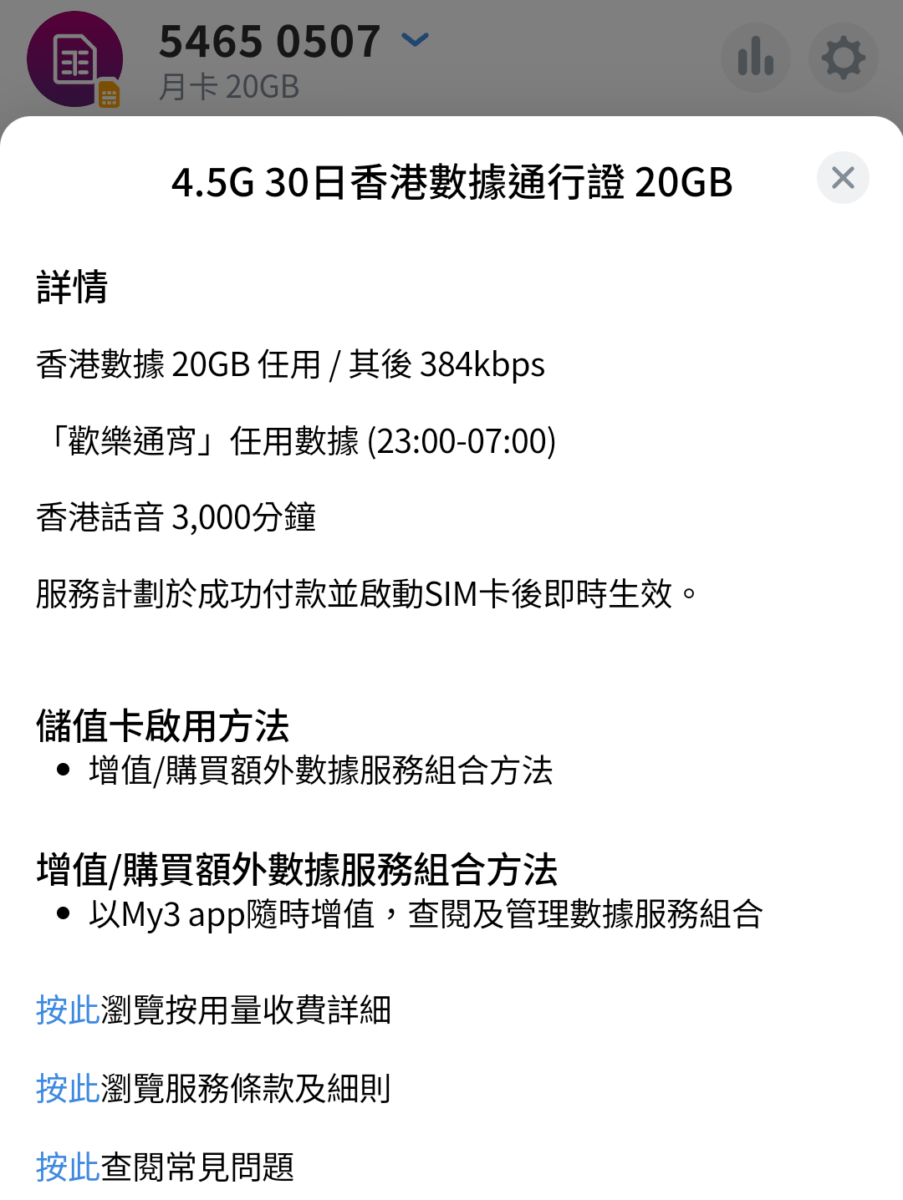
Task: Open the settings gear
Action: coord(842,58)
